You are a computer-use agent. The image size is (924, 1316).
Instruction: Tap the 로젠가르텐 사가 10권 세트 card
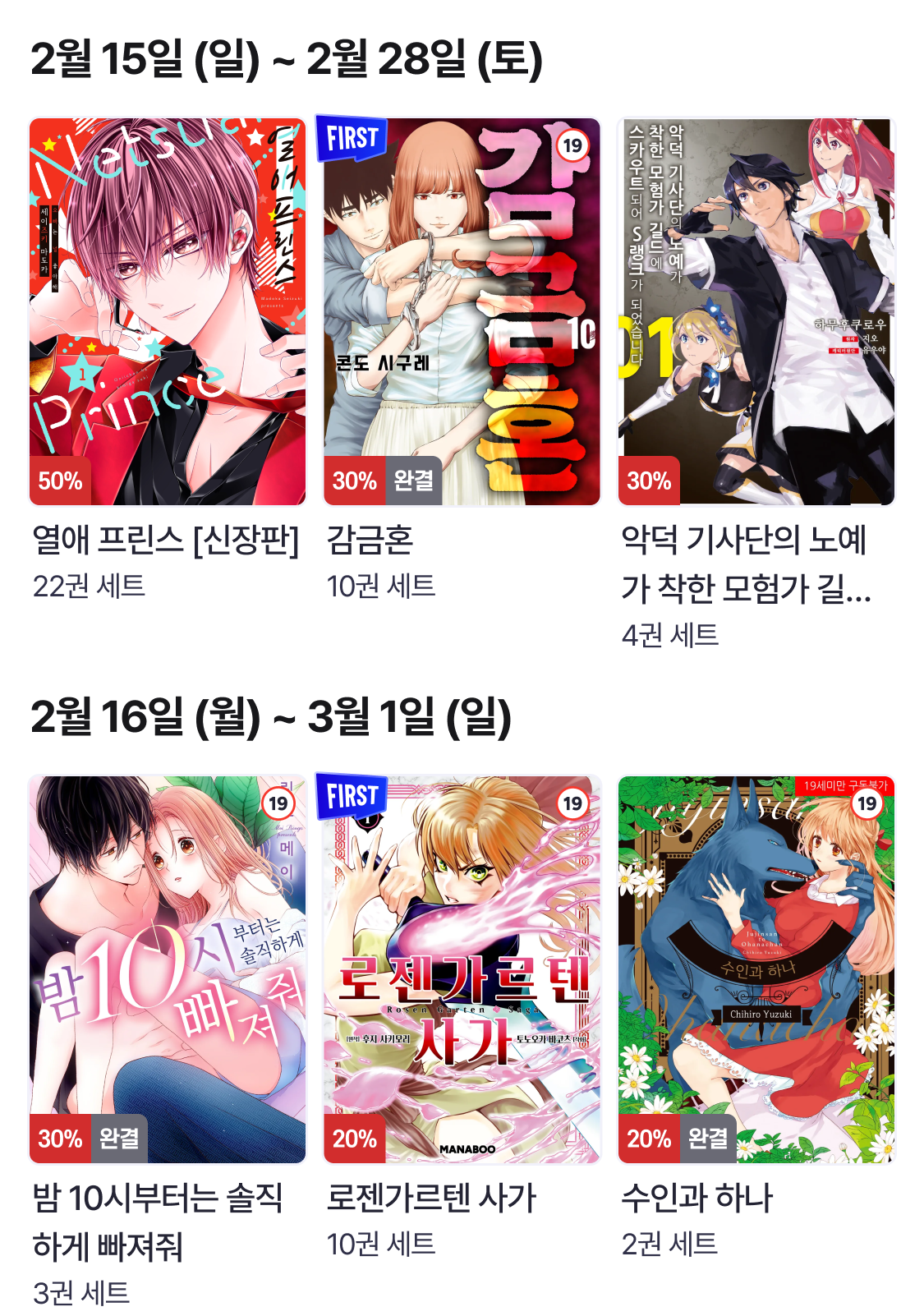[x=462, y=969]
